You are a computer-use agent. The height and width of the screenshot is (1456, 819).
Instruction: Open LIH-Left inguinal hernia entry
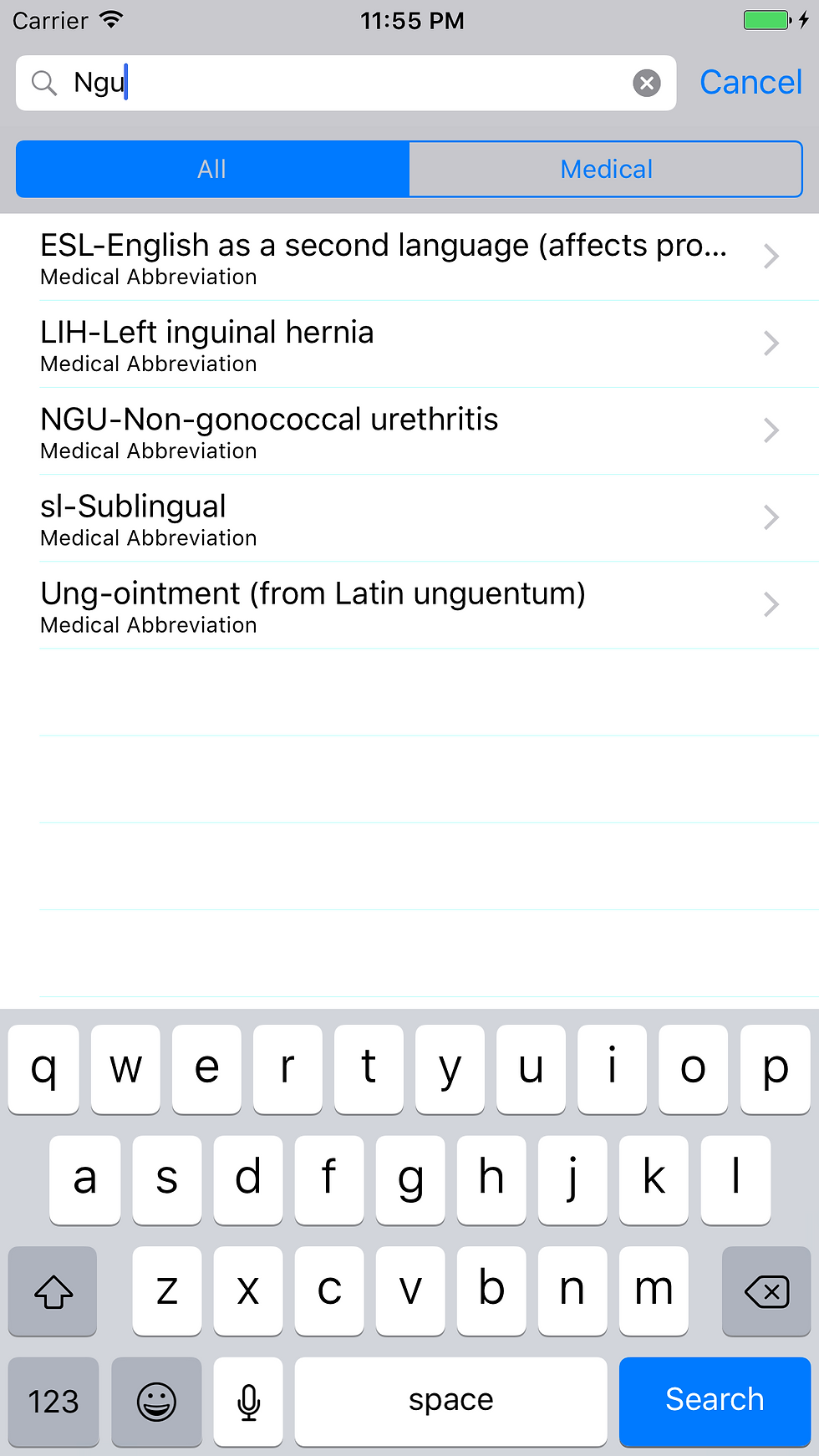[x=409, y=344]
